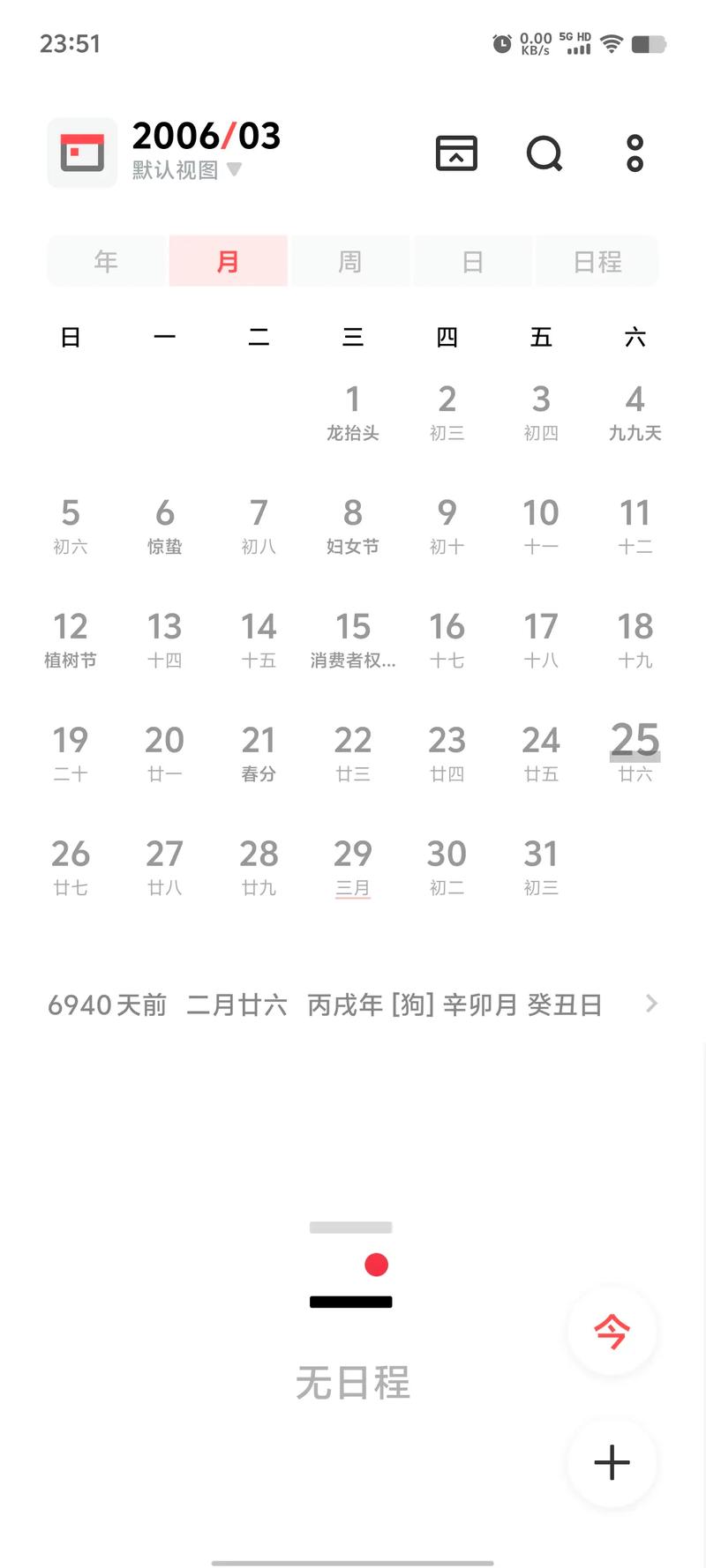Screen dimensions: 706x1568
Task: Open the search icon
Action: tap(544, 153)
